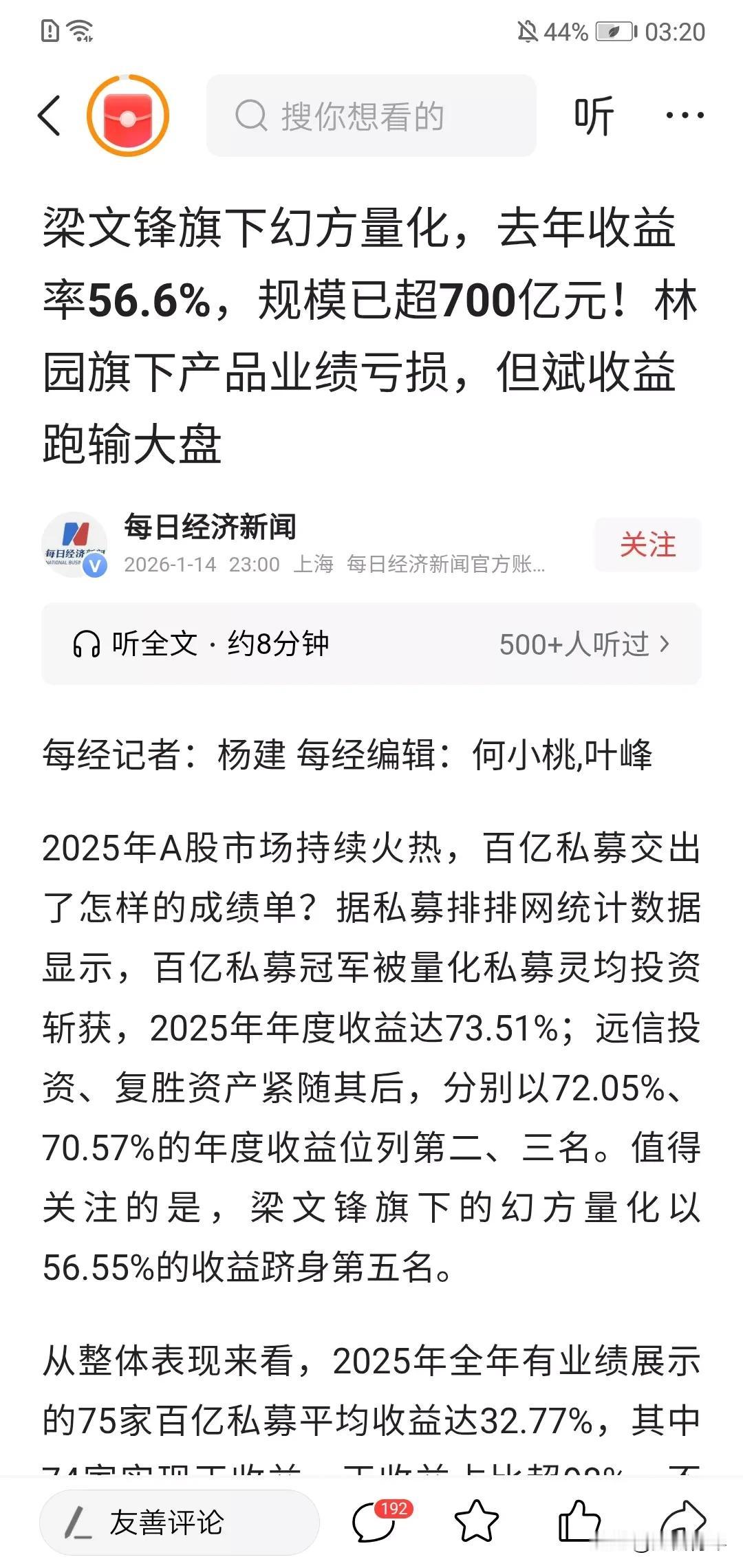Image resolution: width=743 pixels, height=1568 pixels.
Task: Open the three-dot overflow menu
Action: click(687, 116)
